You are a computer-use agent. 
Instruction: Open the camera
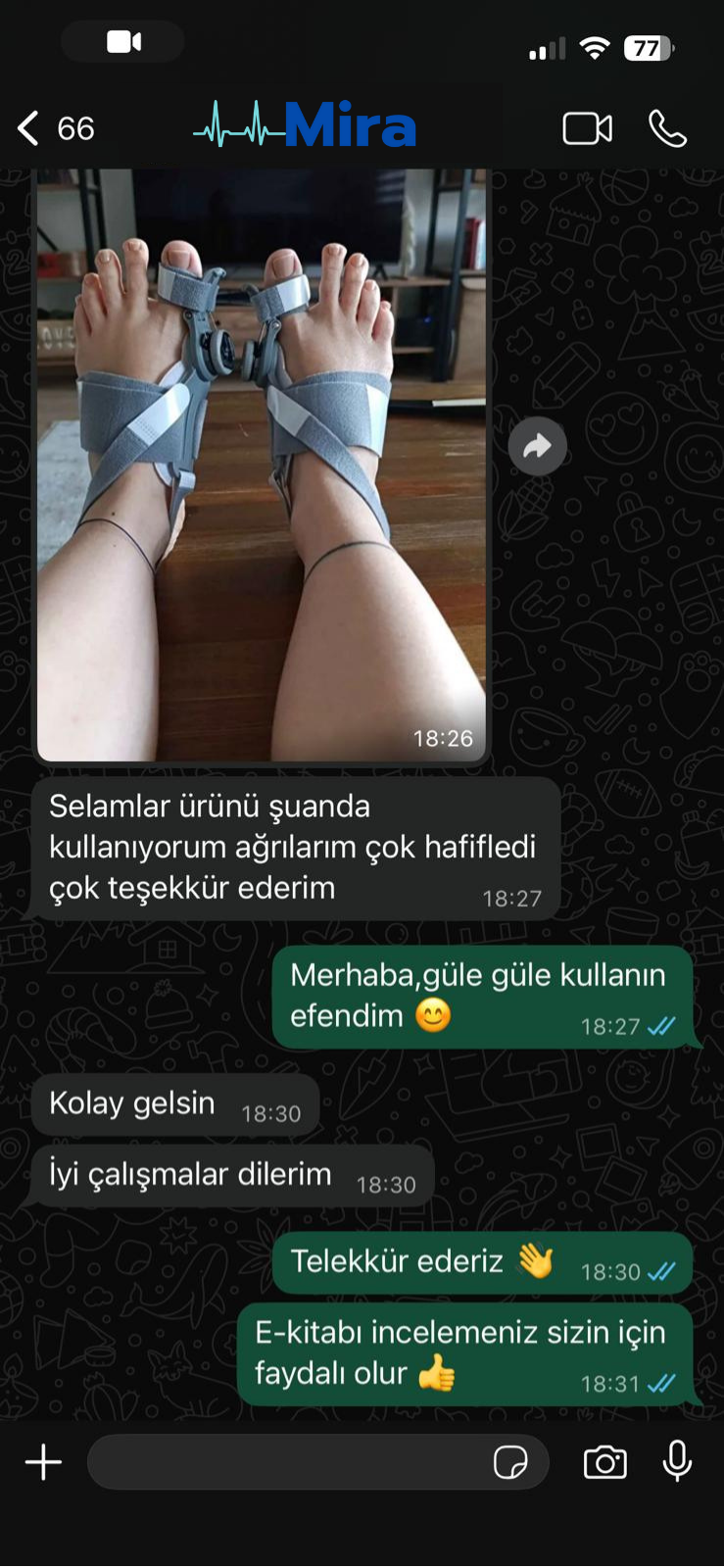[x=604, y=1462]
